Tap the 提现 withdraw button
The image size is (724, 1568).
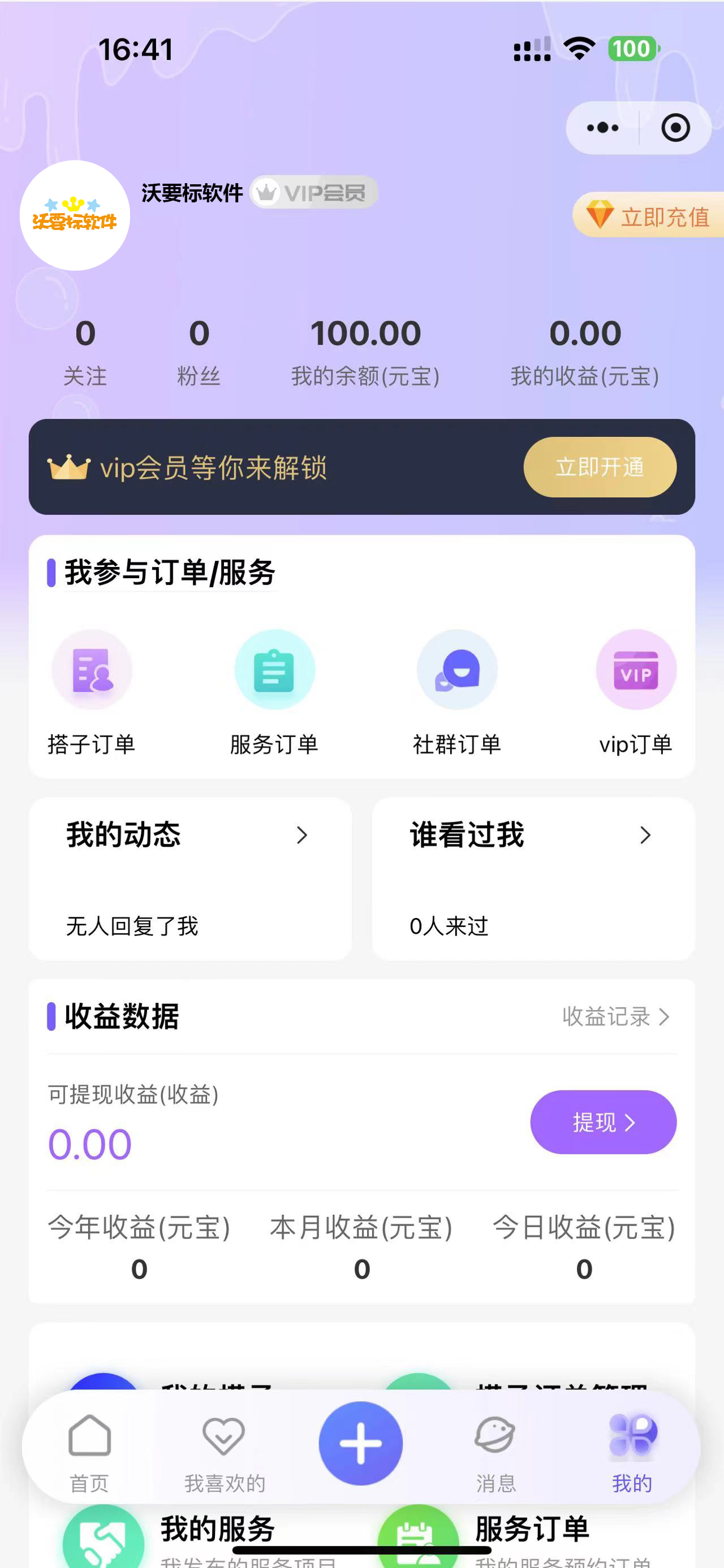tap(603, 1122)
